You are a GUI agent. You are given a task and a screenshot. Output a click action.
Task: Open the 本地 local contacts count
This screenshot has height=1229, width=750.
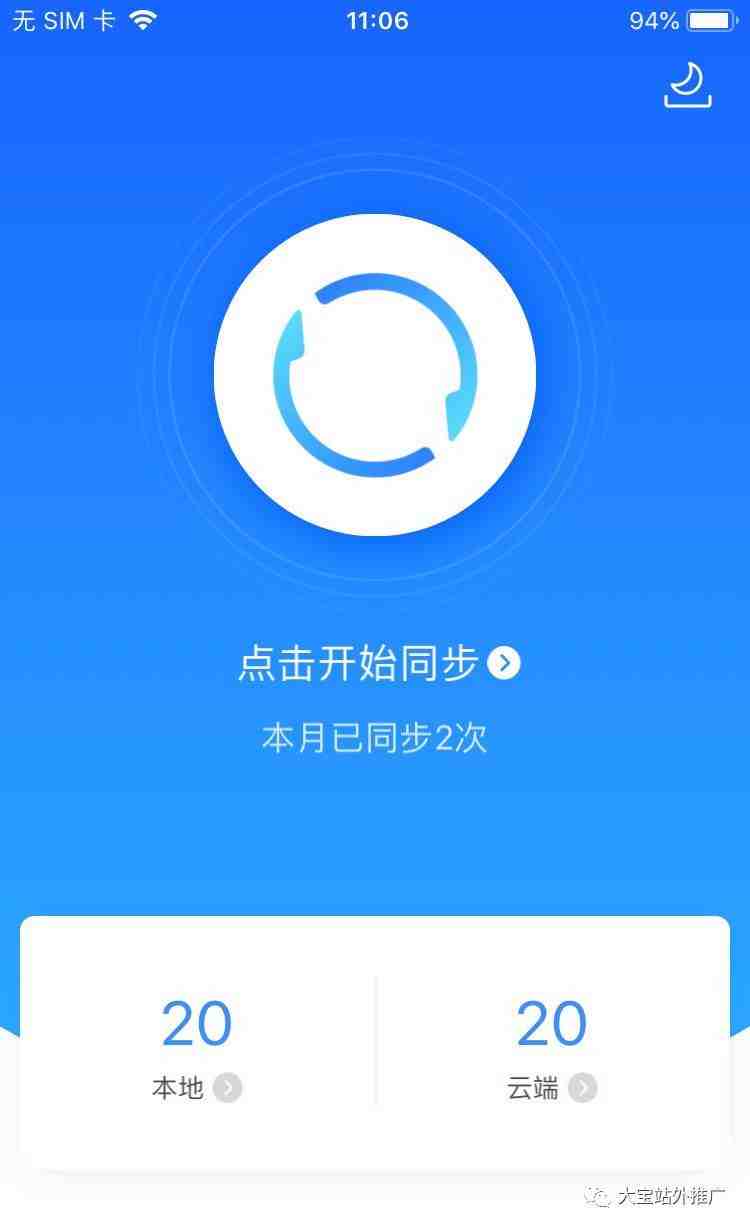(x=197, y=1045)
